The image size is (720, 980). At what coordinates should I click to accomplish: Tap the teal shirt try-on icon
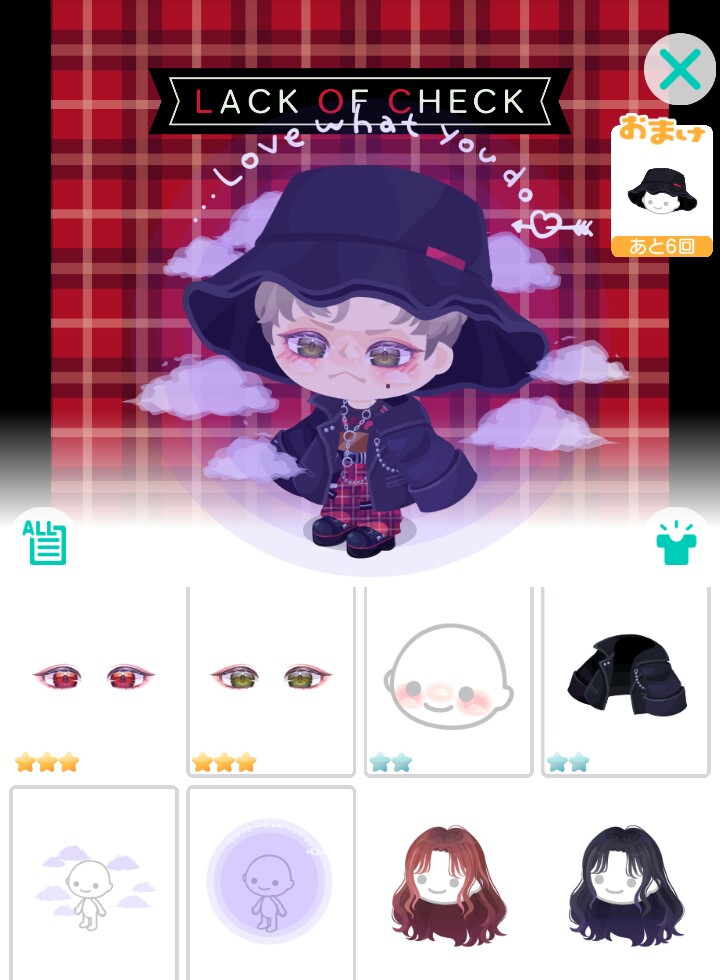pyautogui.click(x=675, y=541)
